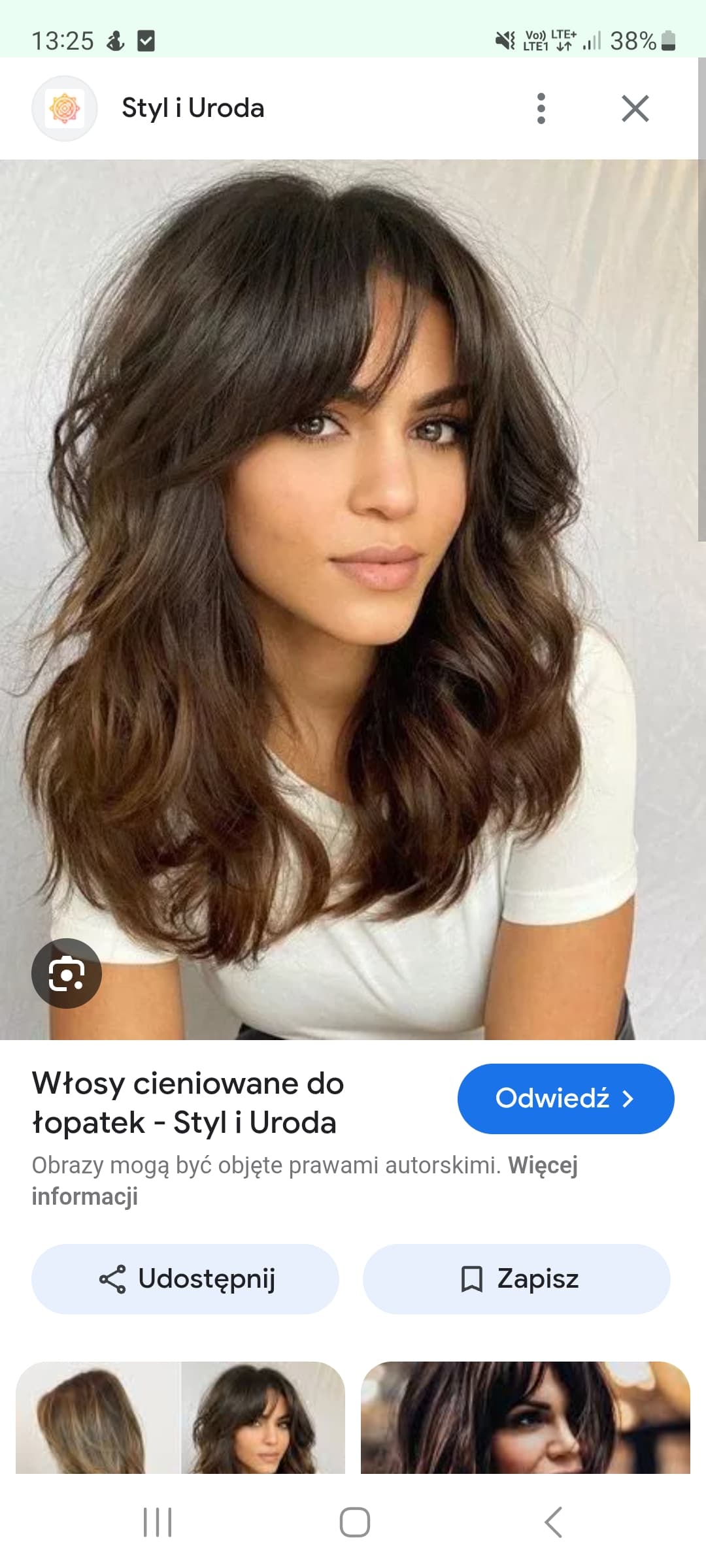Viewport: 706px width, 1568px height.
Task: Open the Więcej informacji link
Action: (85, 1197)
